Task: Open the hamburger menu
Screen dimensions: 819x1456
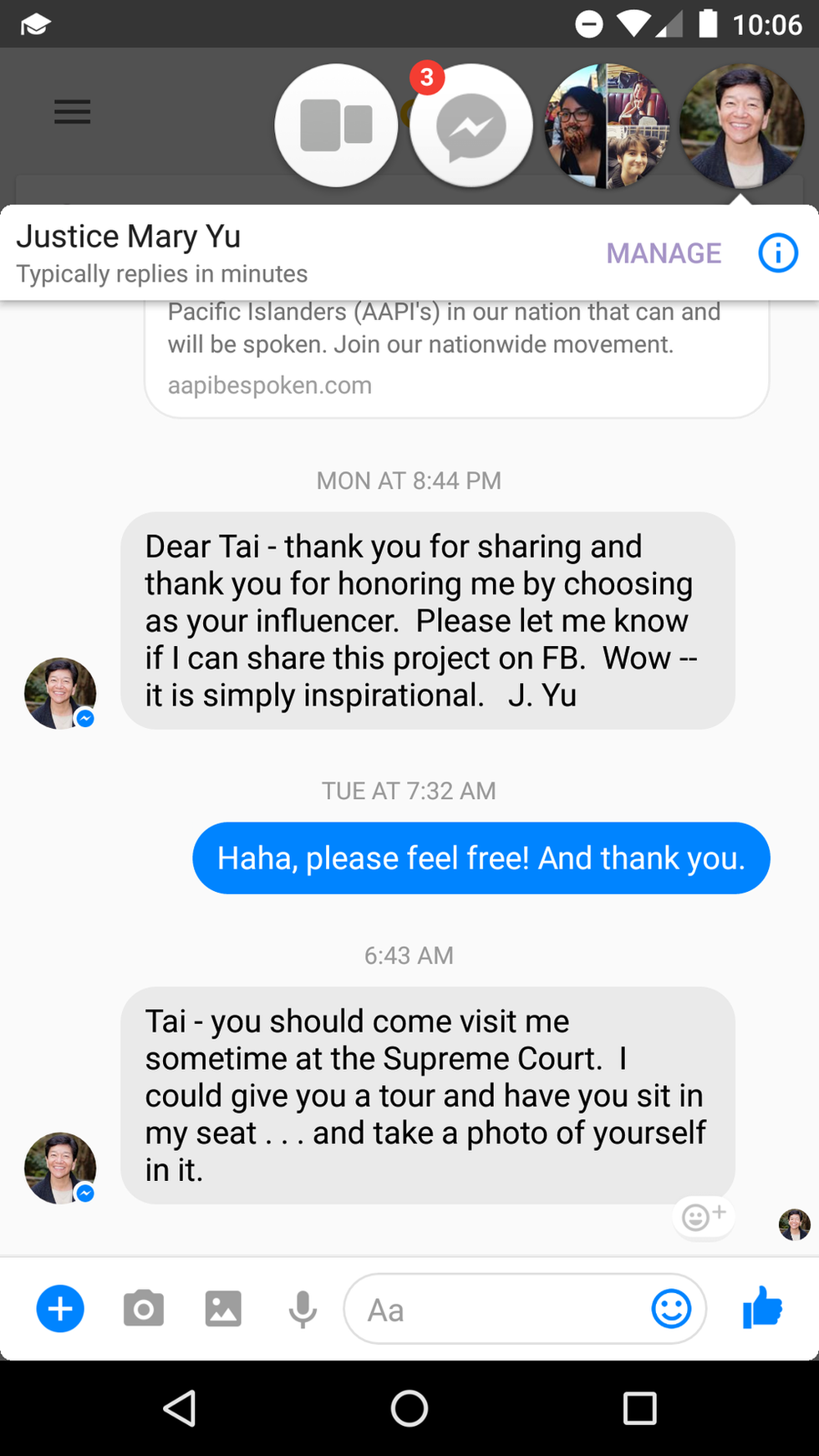Action: (72, 112)
